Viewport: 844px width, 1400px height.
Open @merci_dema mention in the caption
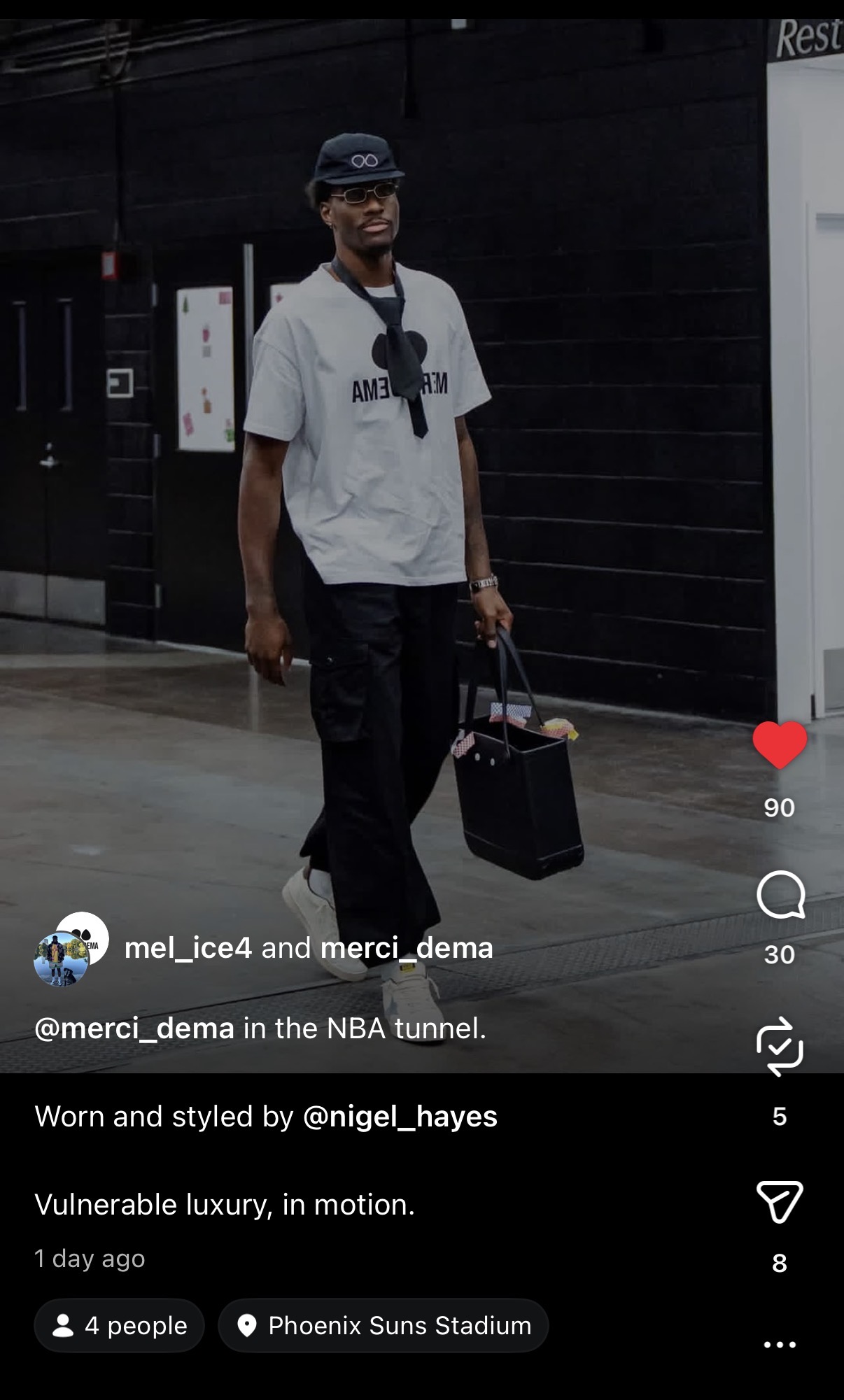click(x=134, y=1028)
